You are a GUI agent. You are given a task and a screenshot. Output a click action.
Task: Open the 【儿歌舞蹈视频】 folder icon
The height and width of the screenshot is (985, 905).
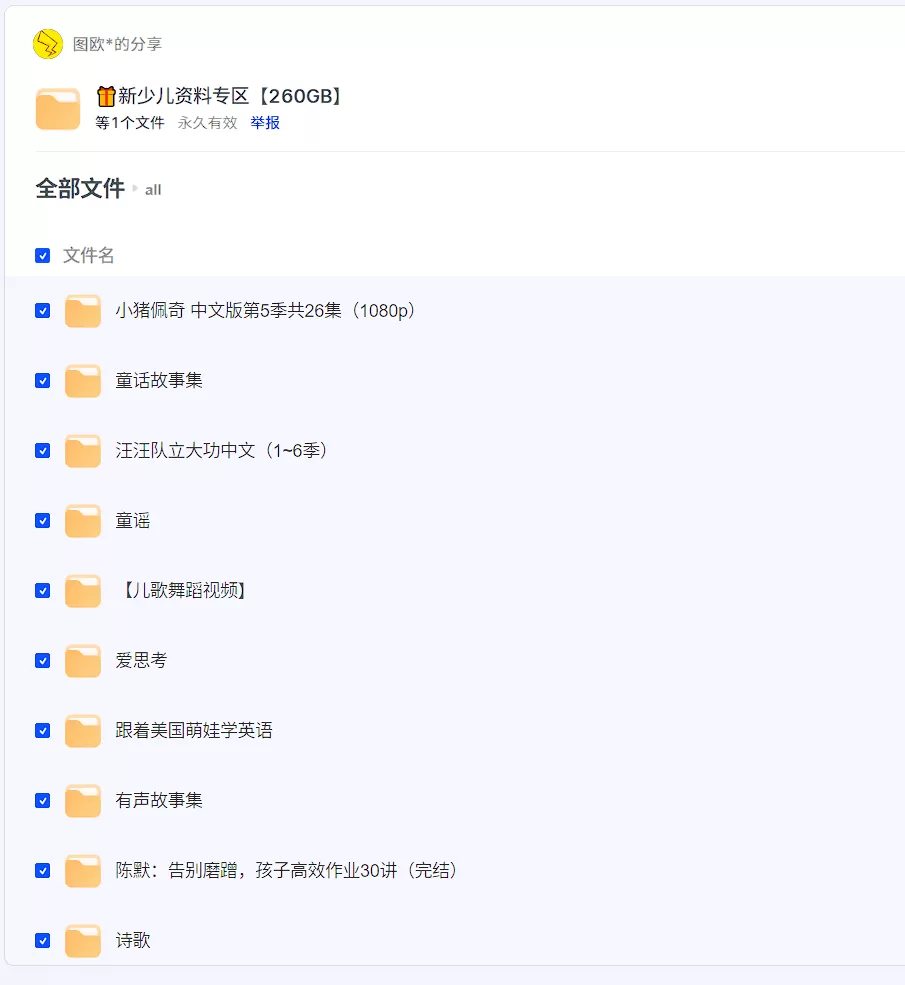coord(83,590)
